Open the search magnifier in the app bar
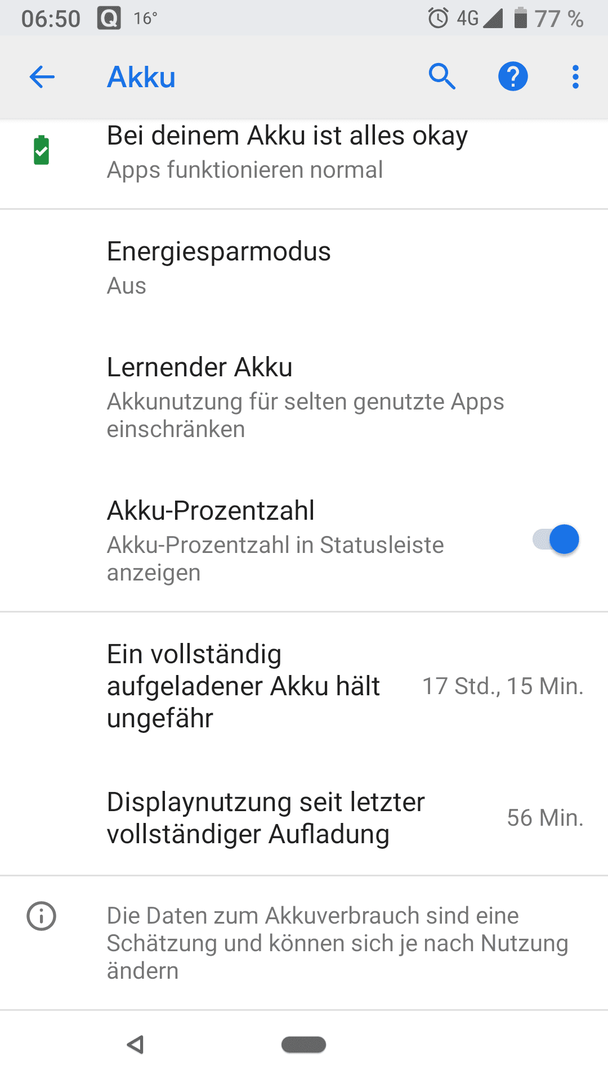Image resolution: width=608 pixels, height=1080 pixels. (x=442, y=76)
